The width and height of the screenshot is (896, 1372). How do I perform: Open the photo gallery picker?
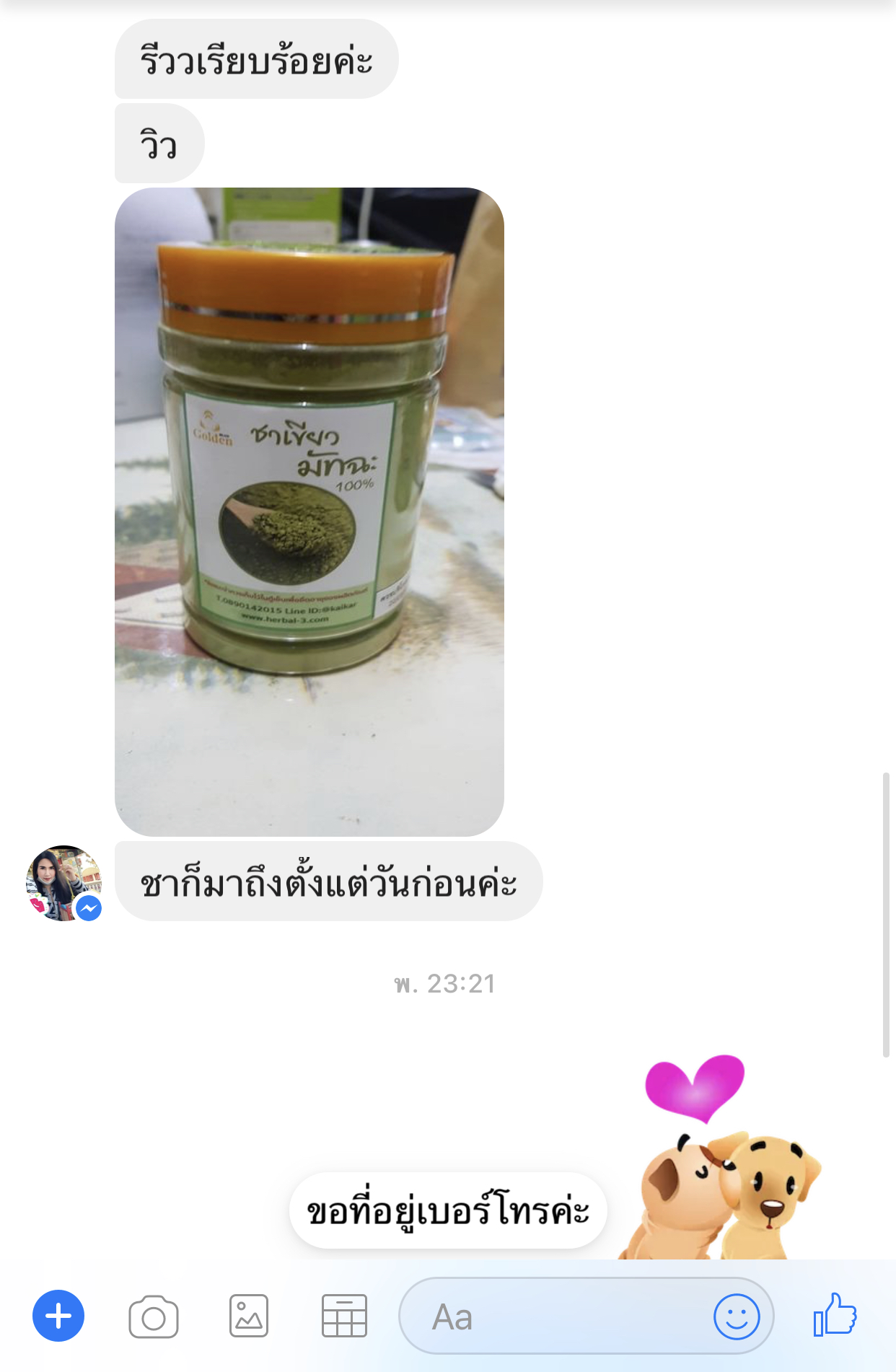point(248,1316)
